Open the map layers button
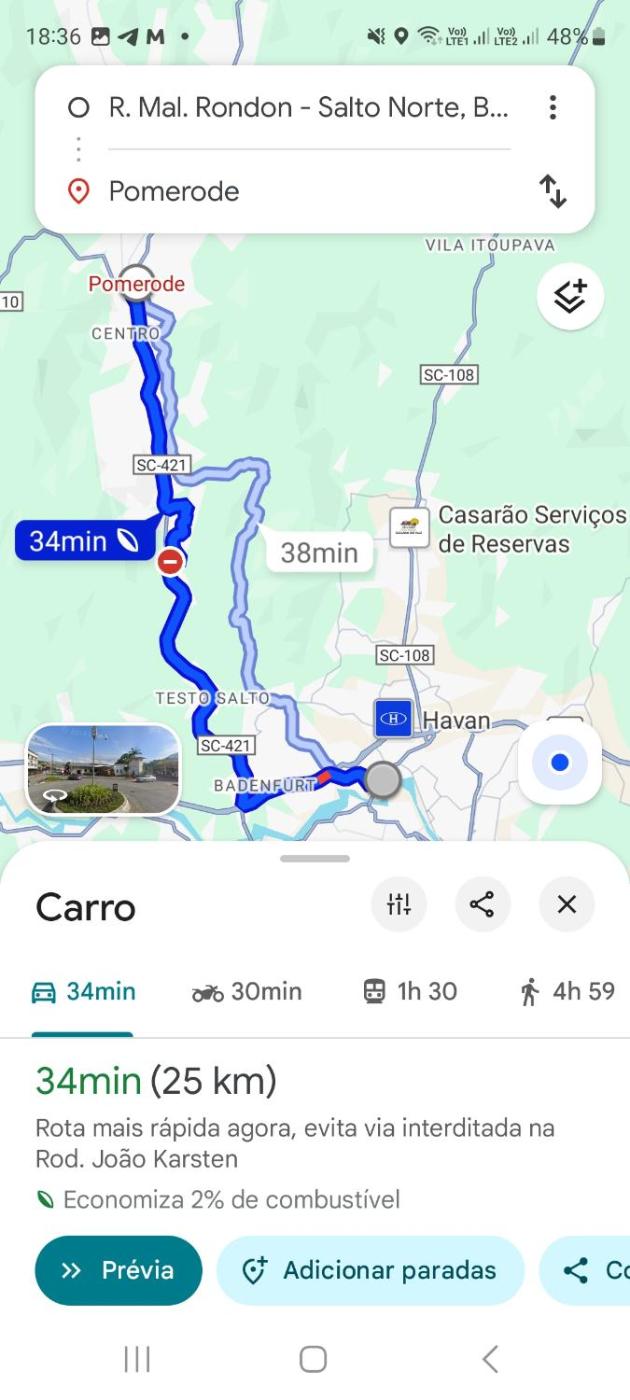This screenshot has height=1400, width=630. [570, 297]
